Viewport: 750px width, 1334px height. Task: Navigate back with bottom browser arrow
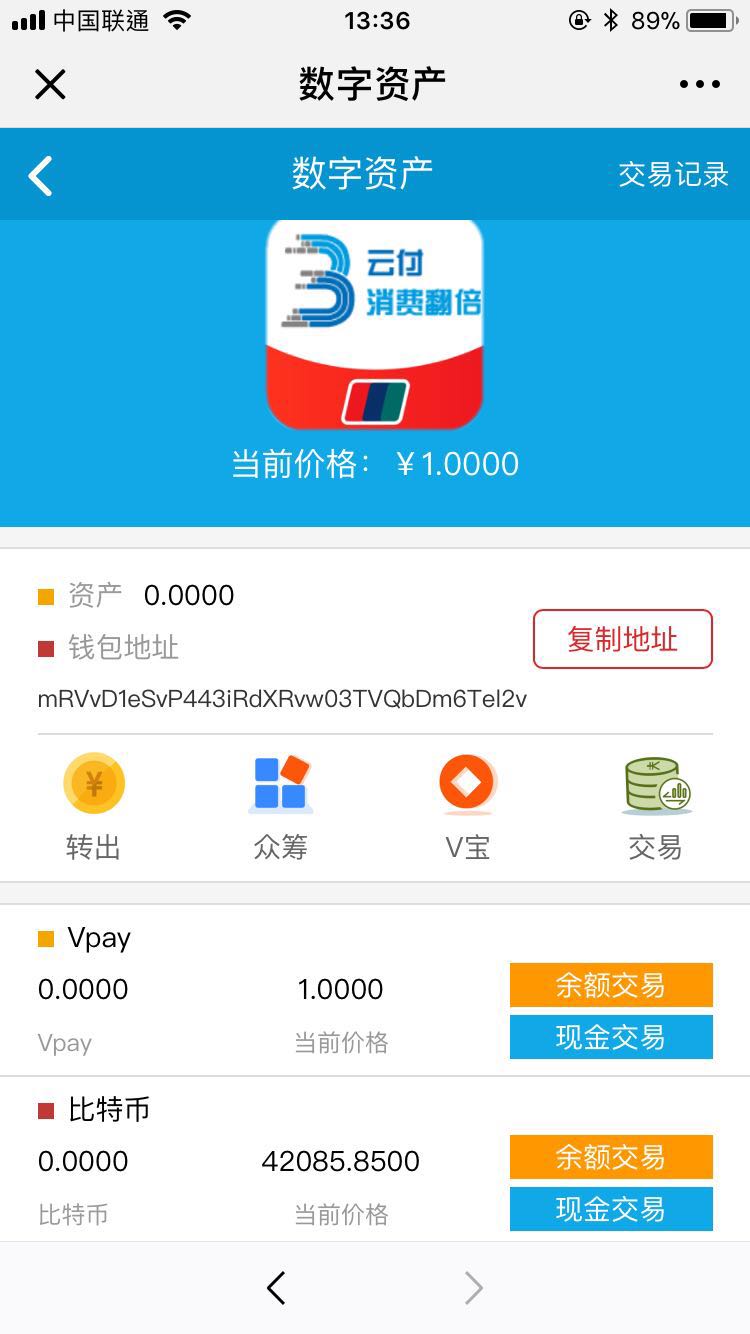(x=277, y=1288)
